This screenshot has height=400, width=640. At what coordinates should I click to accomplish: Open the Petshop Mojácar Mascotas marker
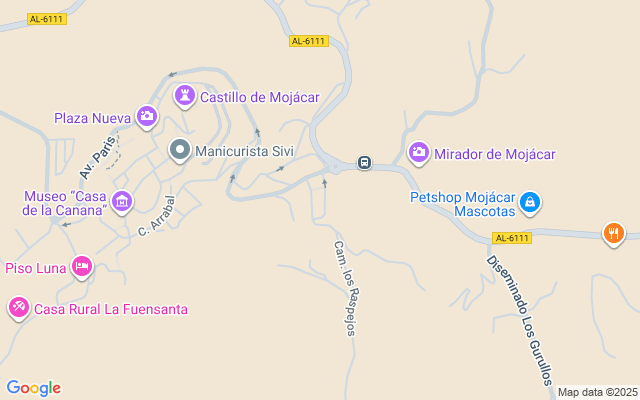click(530, 204)
